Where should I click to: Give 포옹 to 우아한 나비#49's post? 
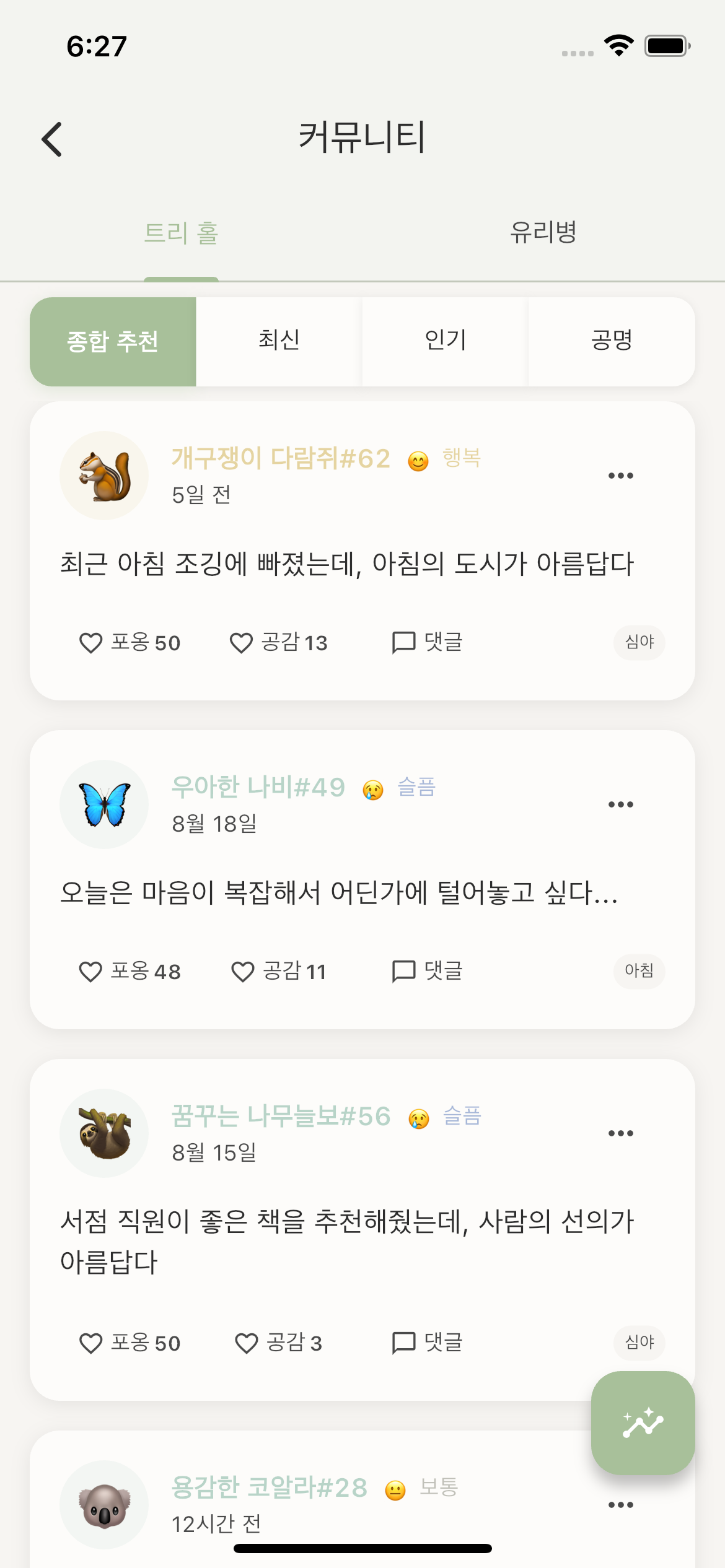coord(130,972)
